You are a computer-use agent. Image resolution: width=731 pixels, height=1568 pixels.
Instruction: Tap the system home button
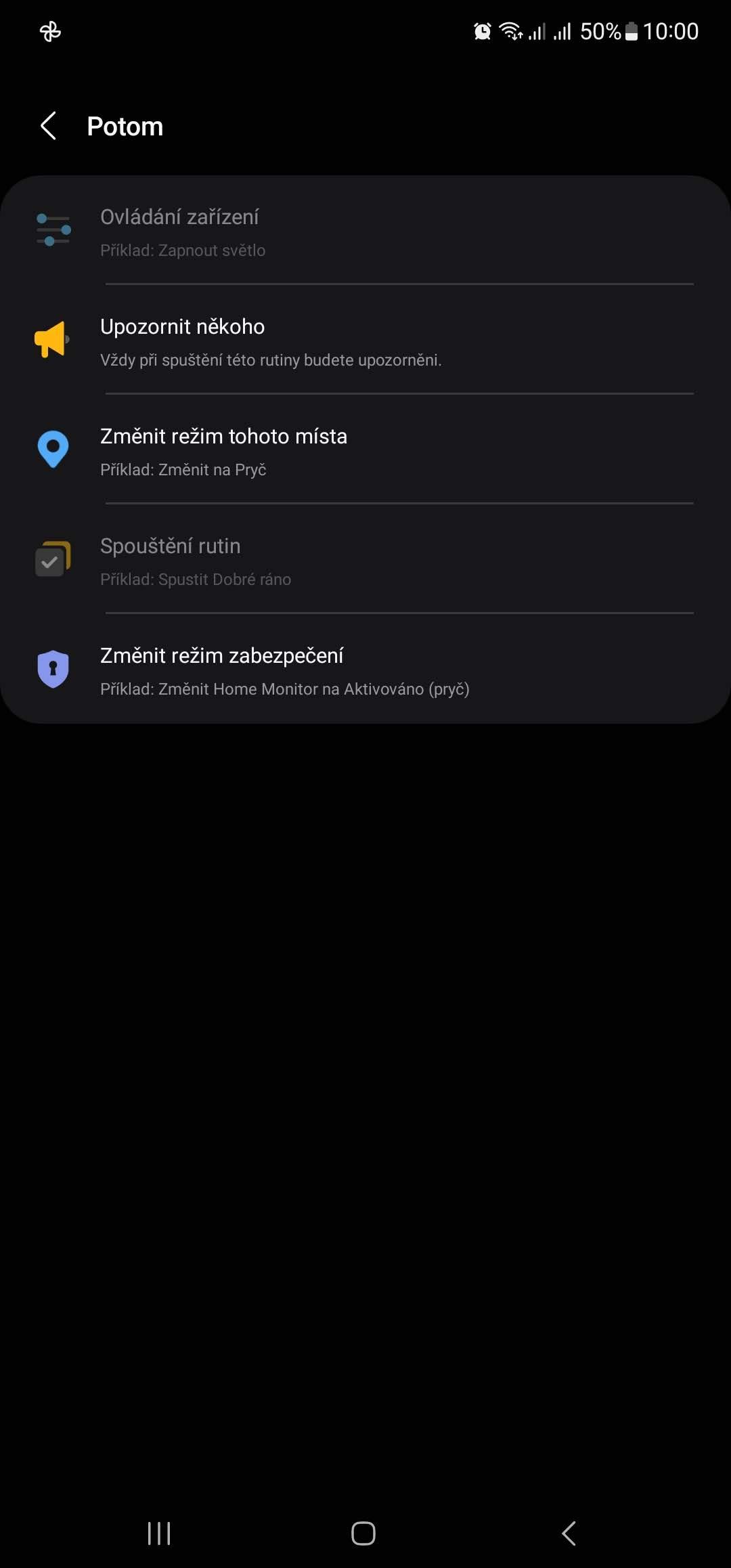click(x=363, y=1533)
